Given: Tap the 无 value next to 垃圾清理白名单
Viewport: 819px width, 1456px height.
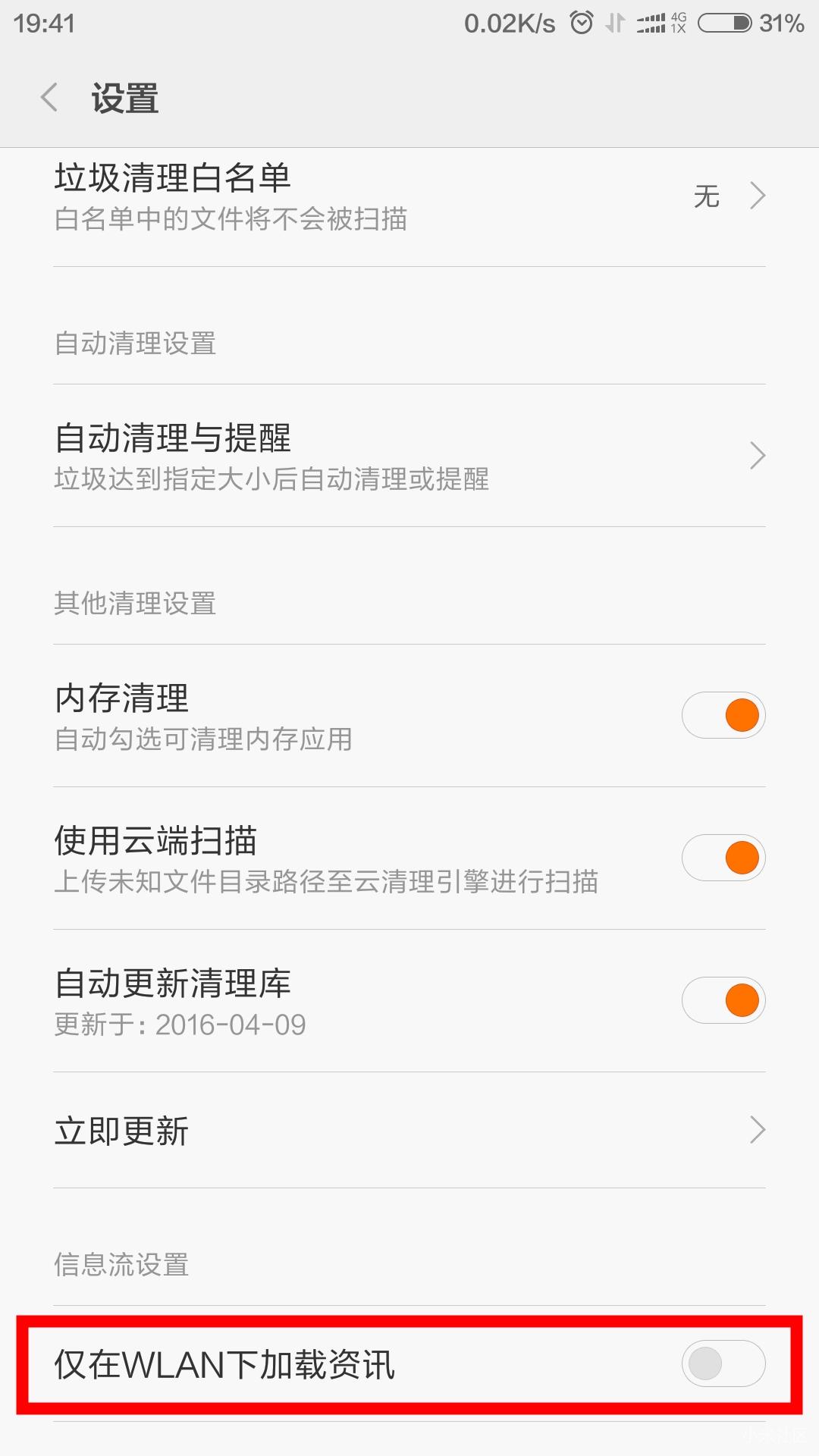Looking at the screenshot, I should point(707,196).
